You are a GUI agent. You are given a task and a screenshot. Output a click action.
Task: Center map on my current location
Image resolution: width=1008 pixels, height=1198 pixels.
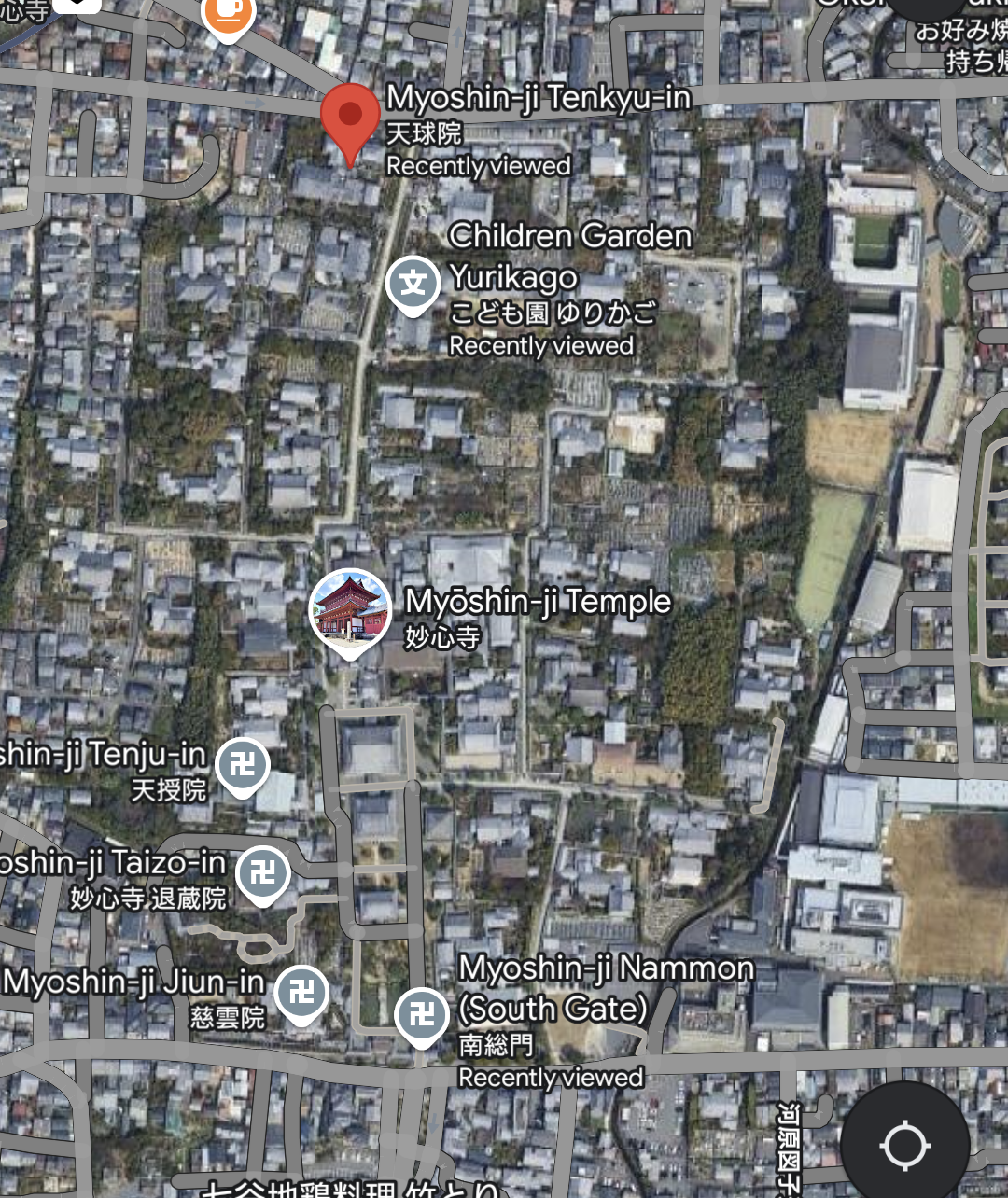coord(904,1145)
